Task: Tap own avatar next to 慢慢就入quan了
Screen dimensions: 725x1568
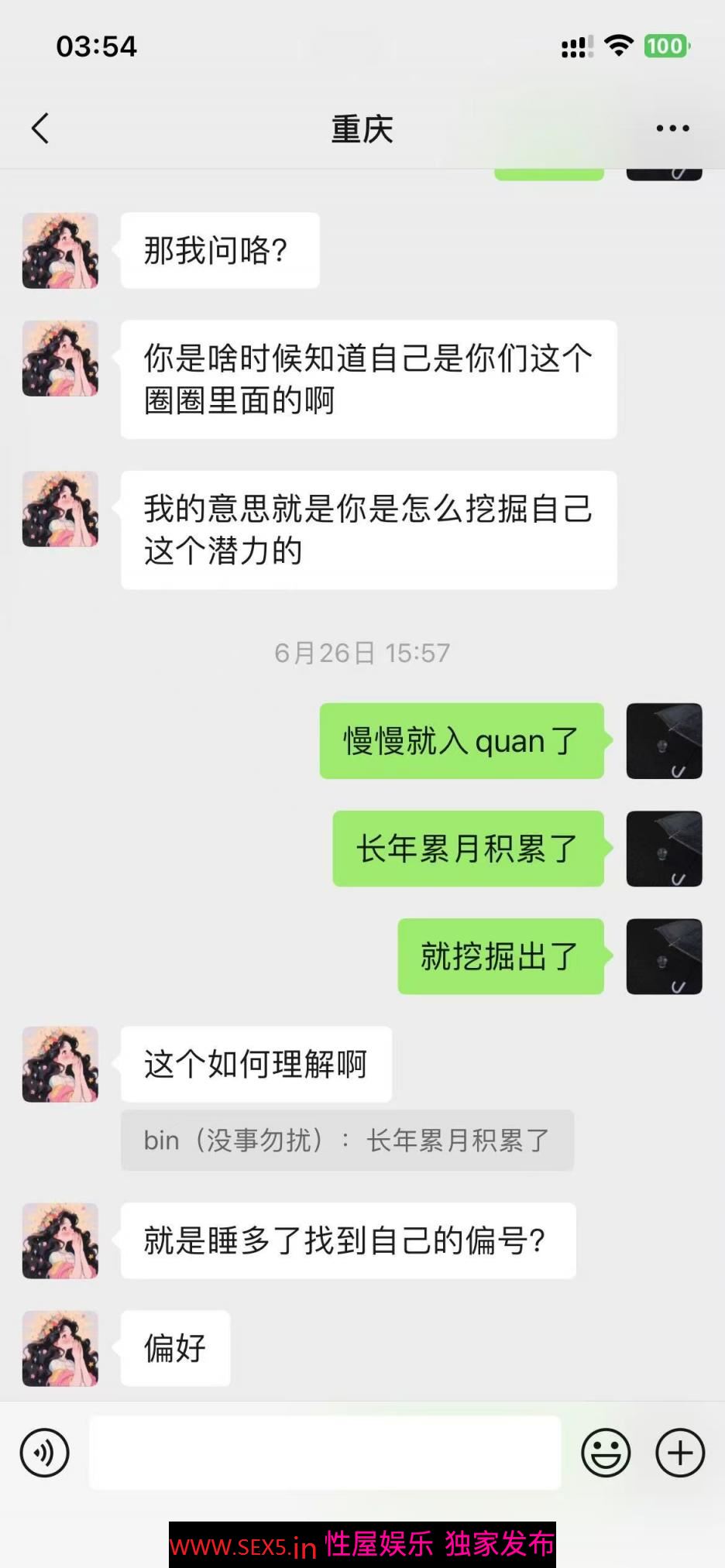Action: click(664, 741)
